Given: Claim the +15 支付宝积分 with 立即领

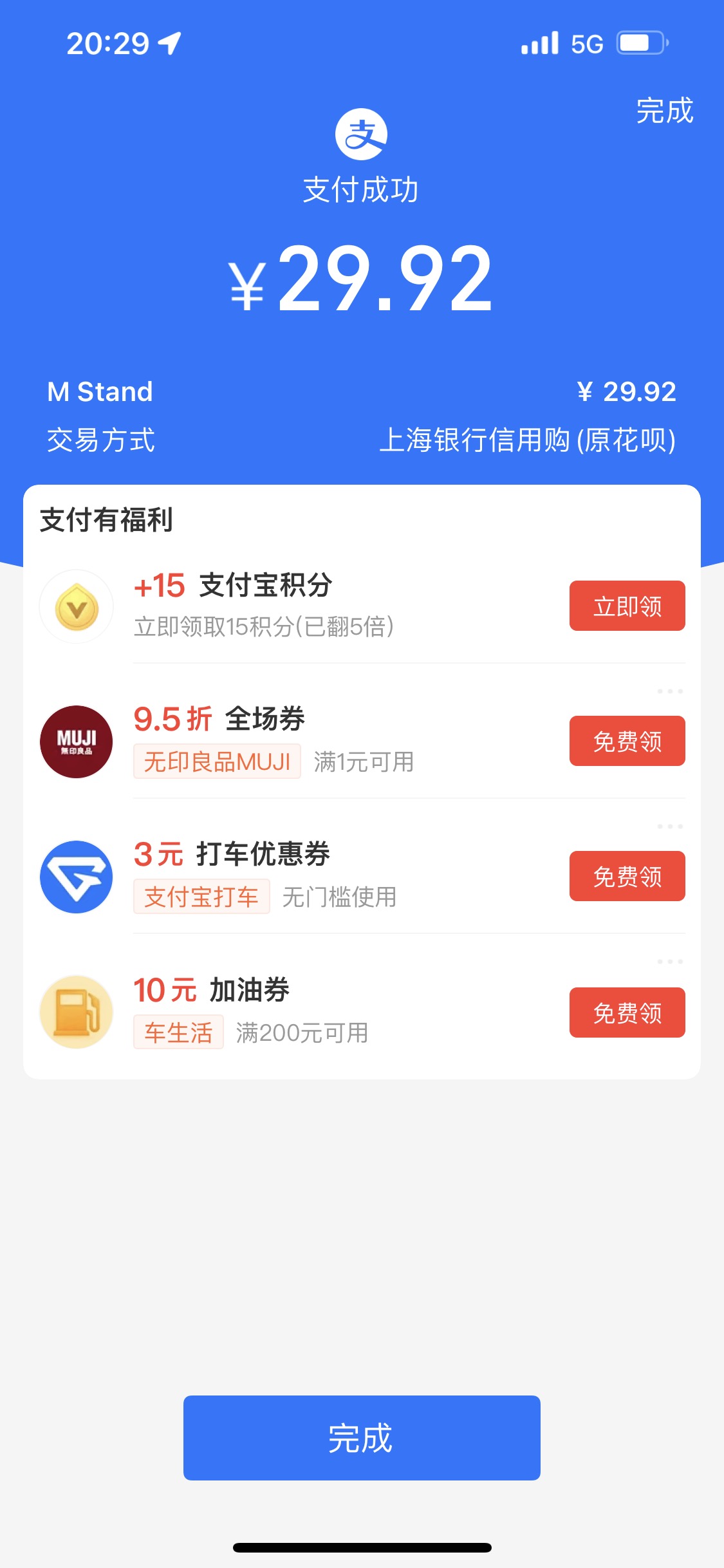Looking at the screenshot, I should click(x=627, y=606).
